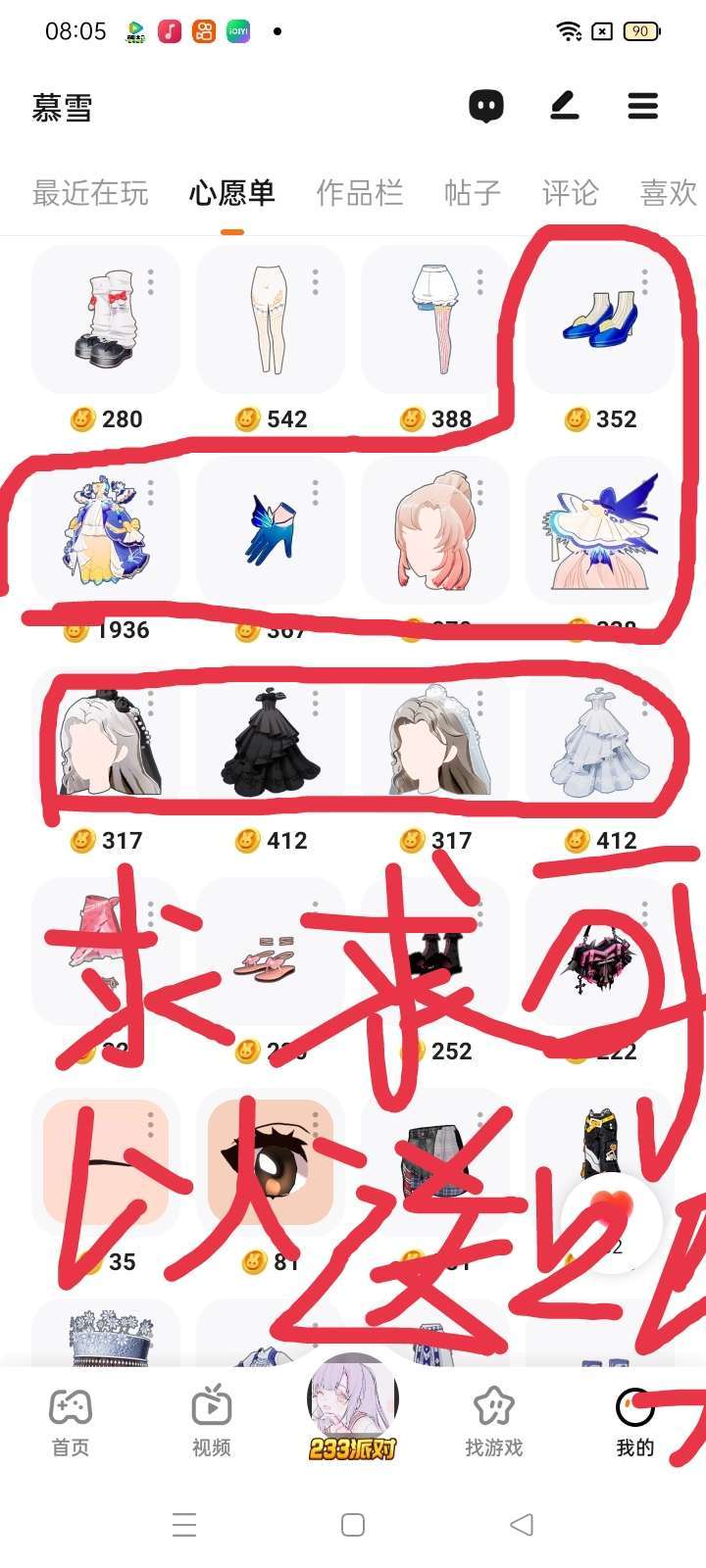Open the blue dress item priced 1936
Screen dimensions: 706x1568
[105, 531]
